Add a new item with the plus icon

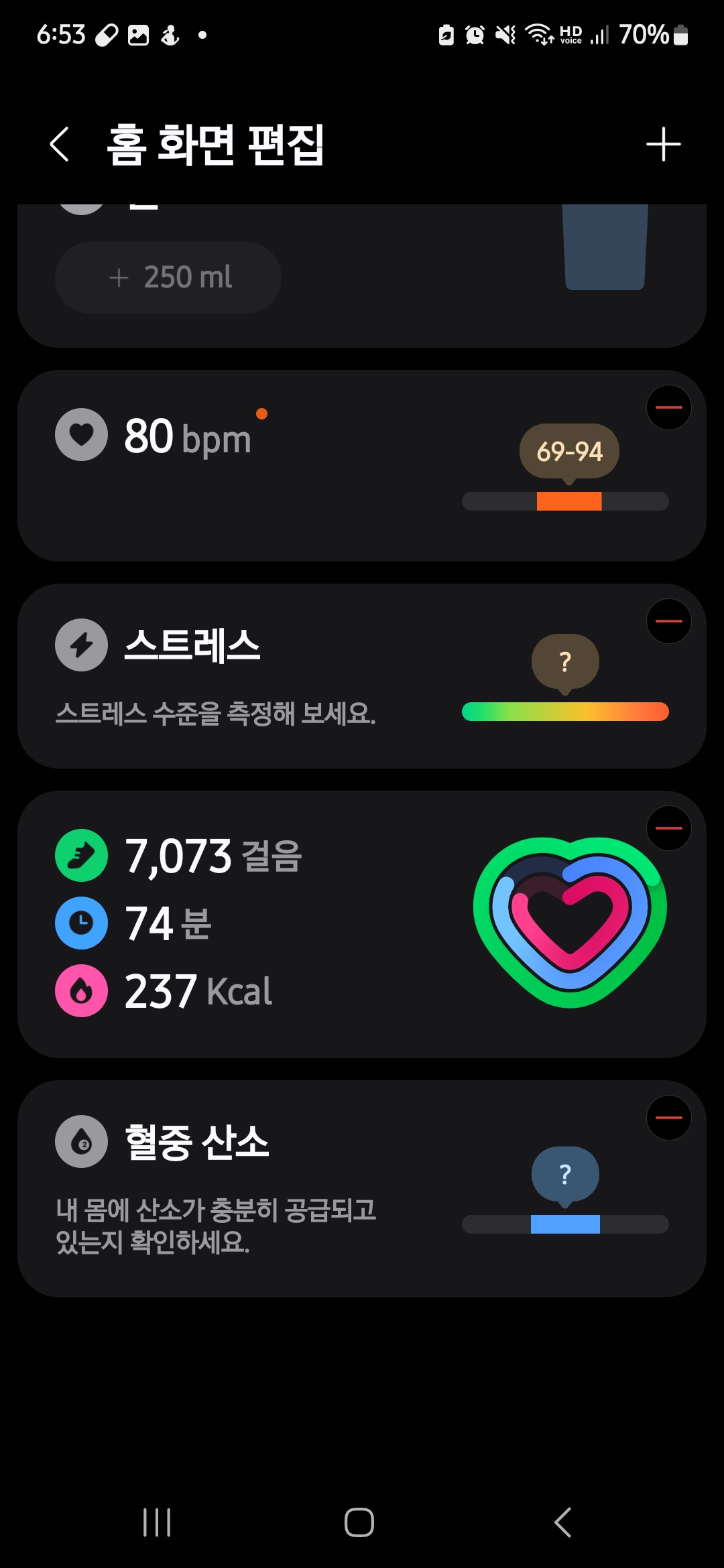point(663,144)
